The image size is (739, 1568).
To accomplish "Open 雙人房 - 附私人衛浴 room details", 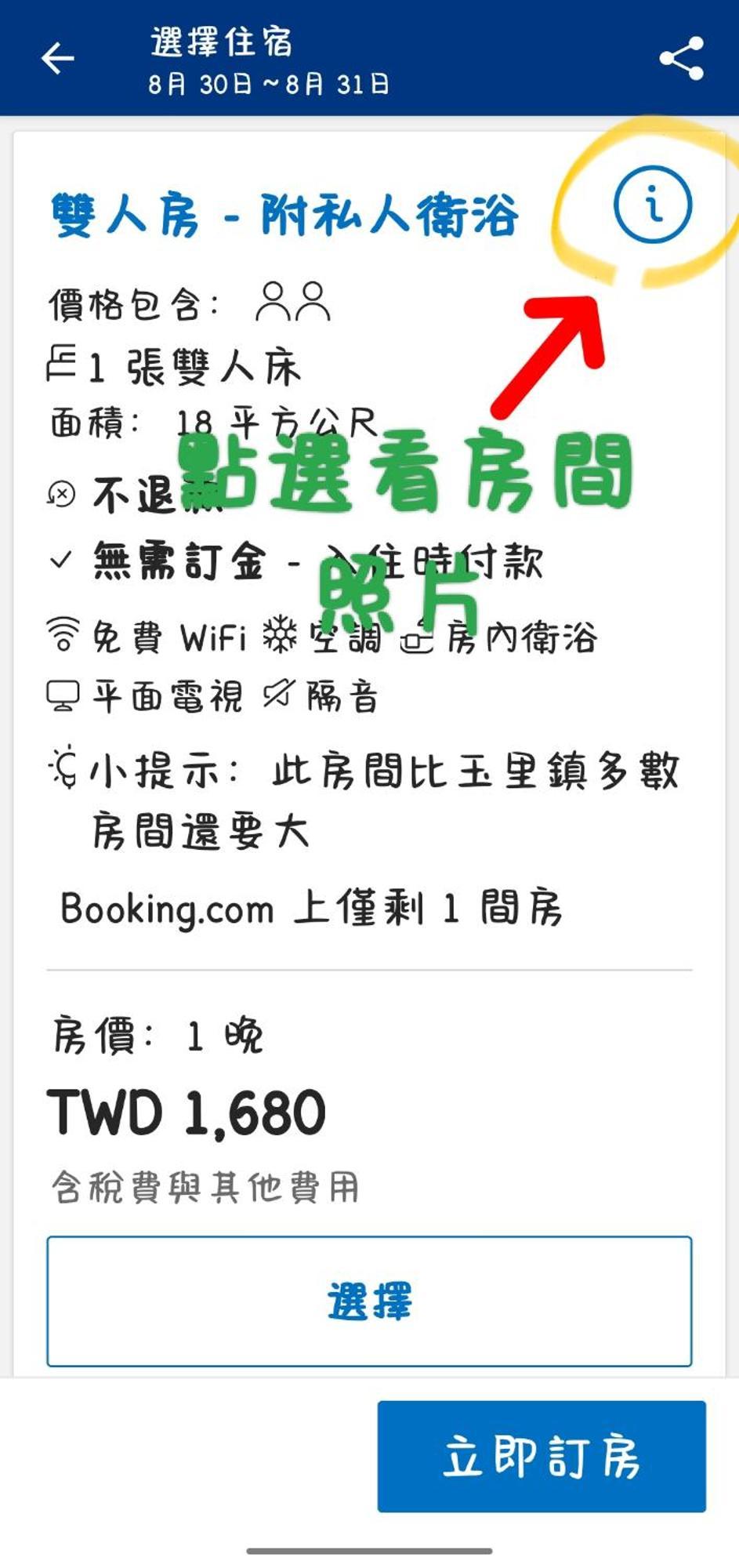I will pos(284,216).
